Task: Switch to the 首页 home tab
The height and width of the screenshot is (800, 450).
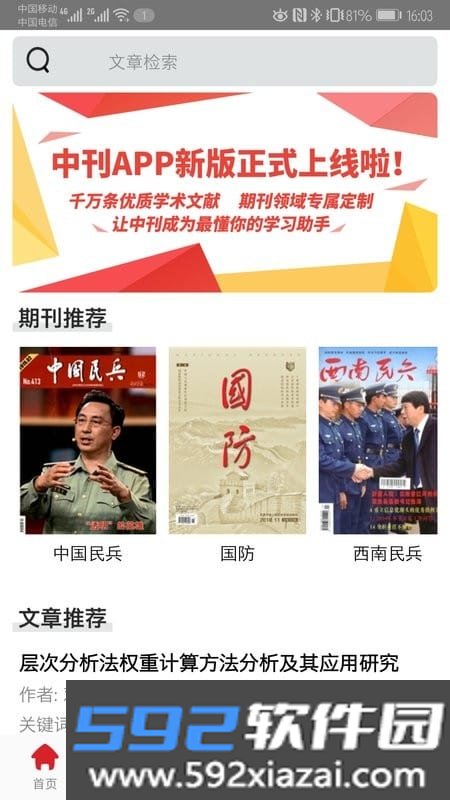Action: coord(45,767)
